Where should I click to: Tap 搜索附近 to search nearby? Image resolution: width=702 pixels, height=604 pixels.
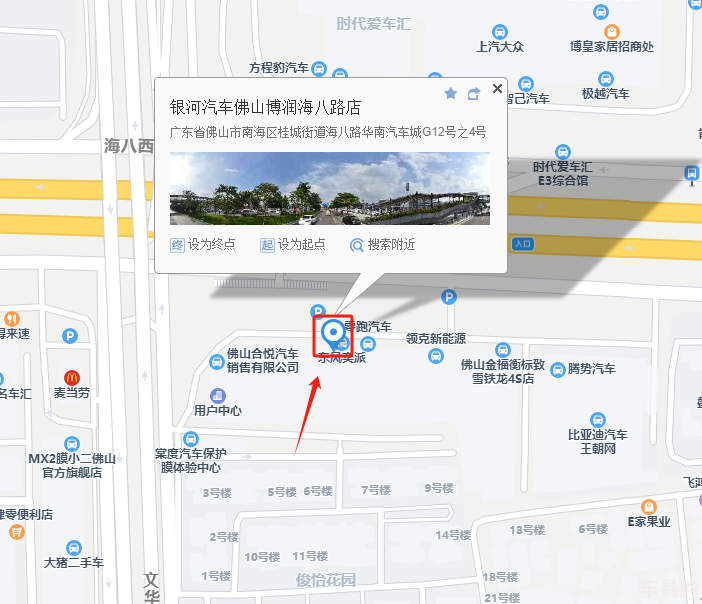[x=382, y=244]
